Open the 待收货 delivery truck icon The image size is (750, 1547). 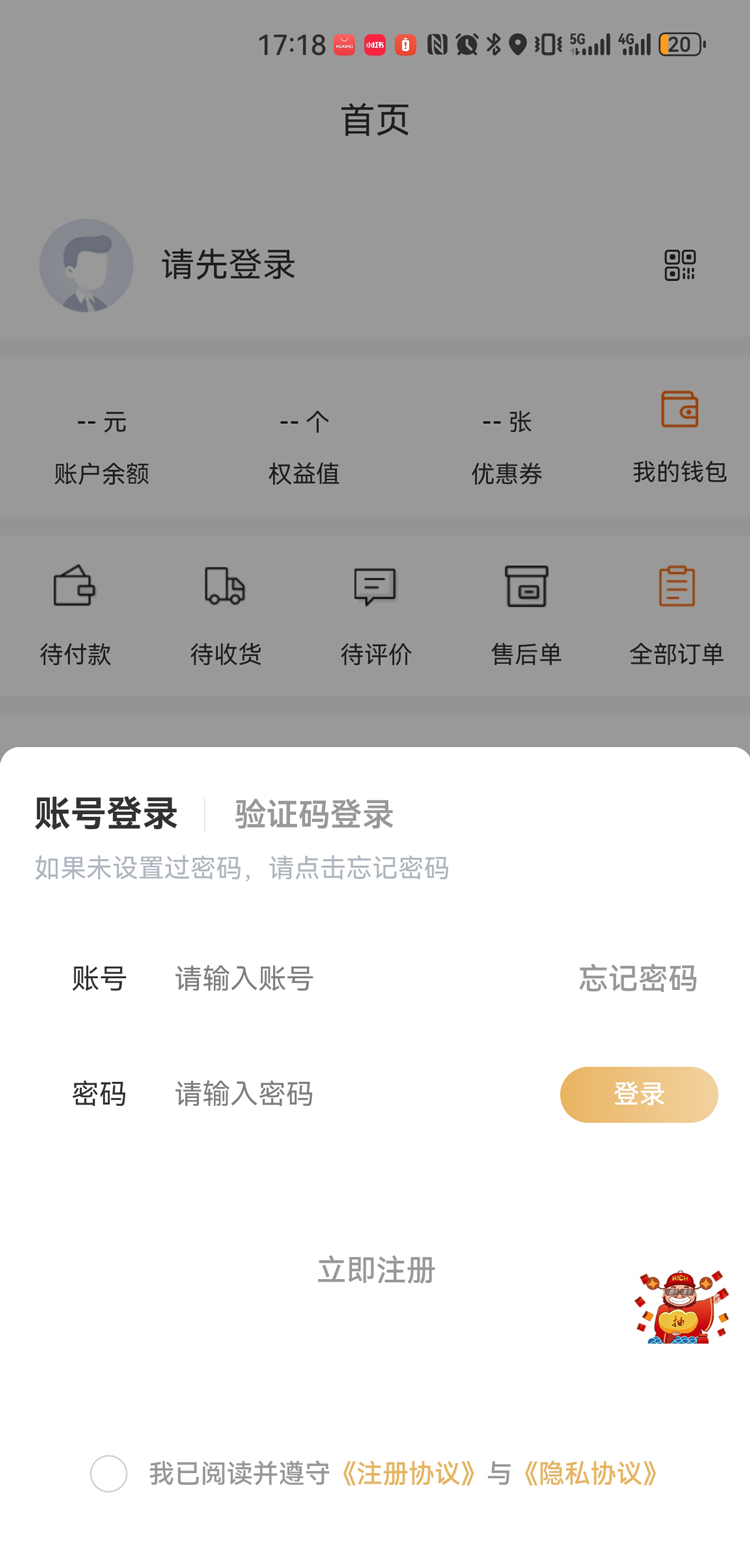coord(224,588)
